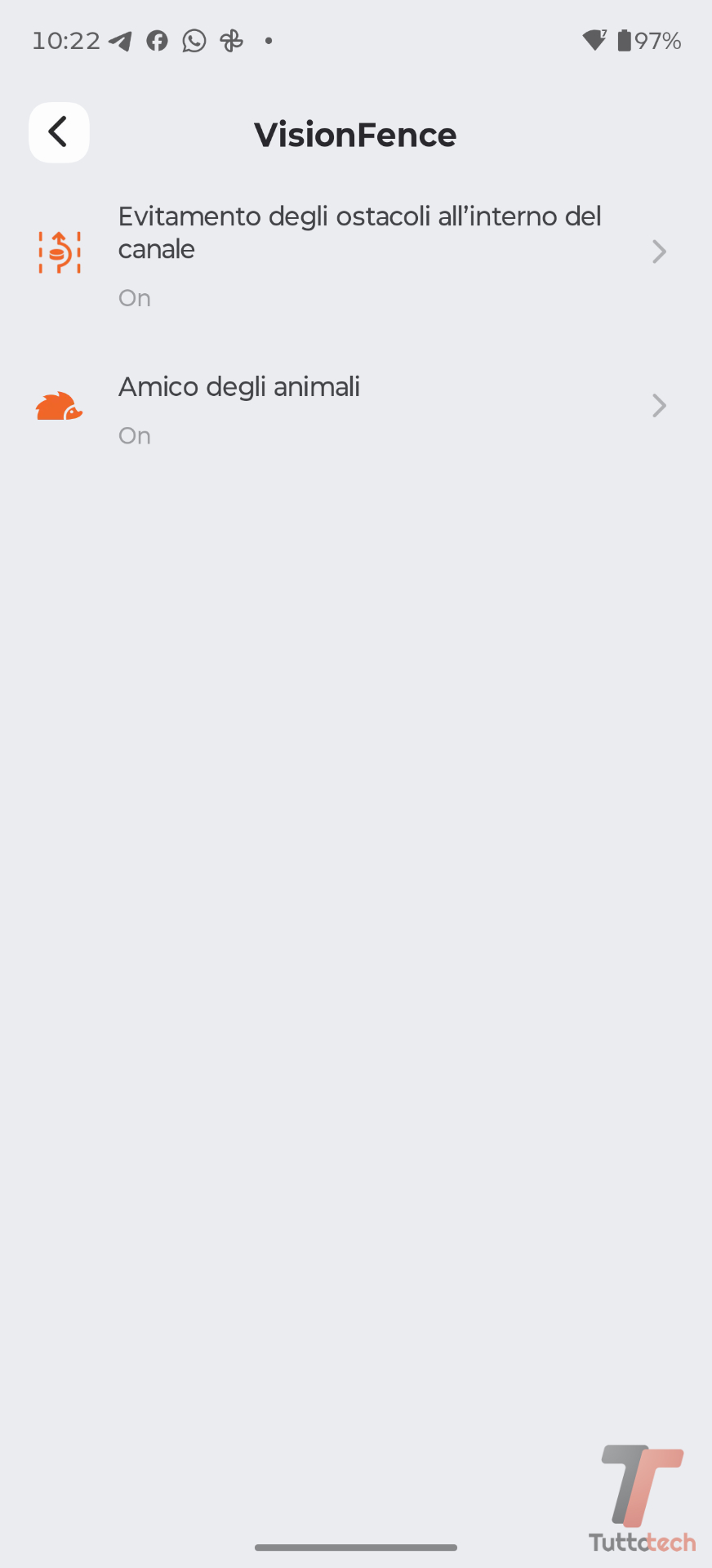Go back from the VisionFence screen

coord(59,132)
